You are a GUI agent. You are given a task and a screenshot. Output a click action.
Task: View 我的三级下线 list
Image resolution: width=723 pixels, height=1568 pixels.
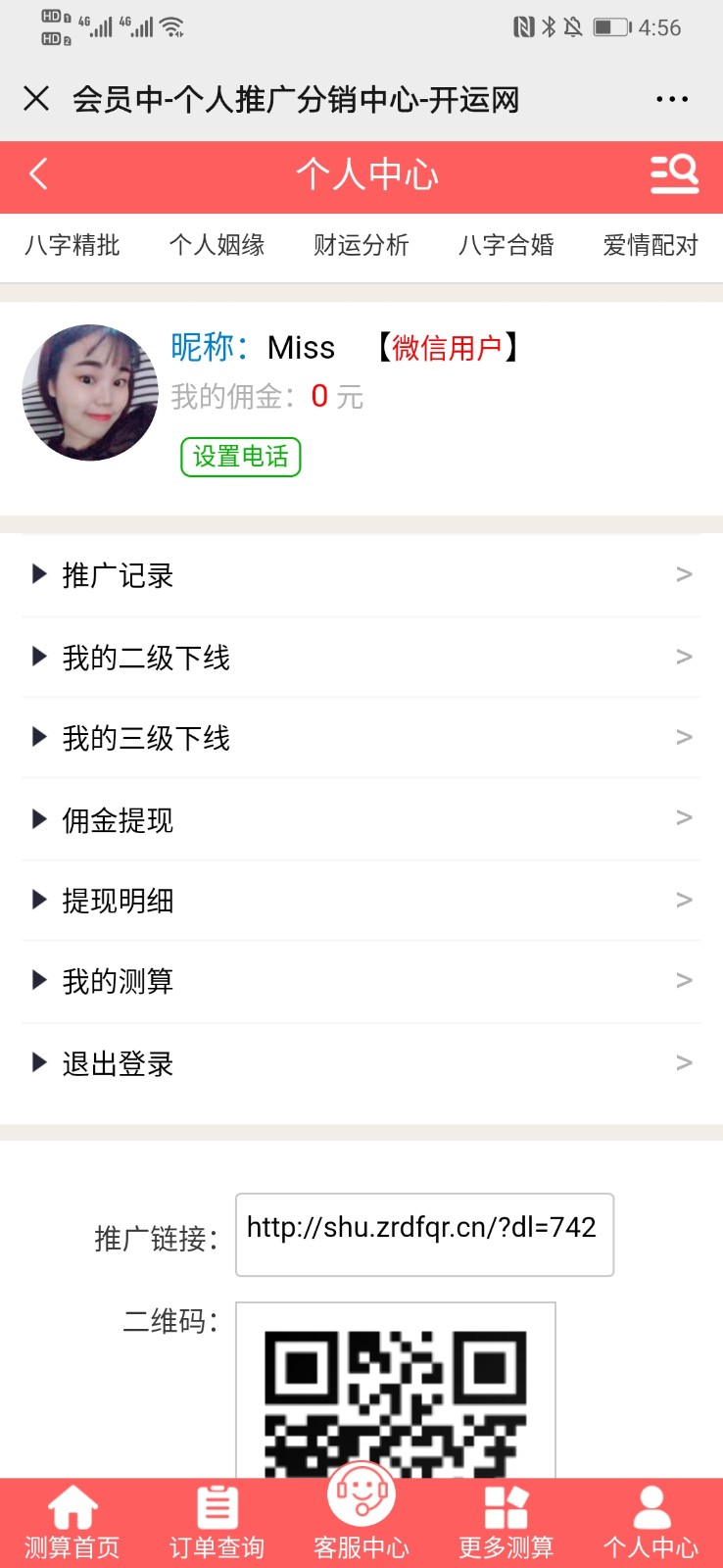click(361, 738)
